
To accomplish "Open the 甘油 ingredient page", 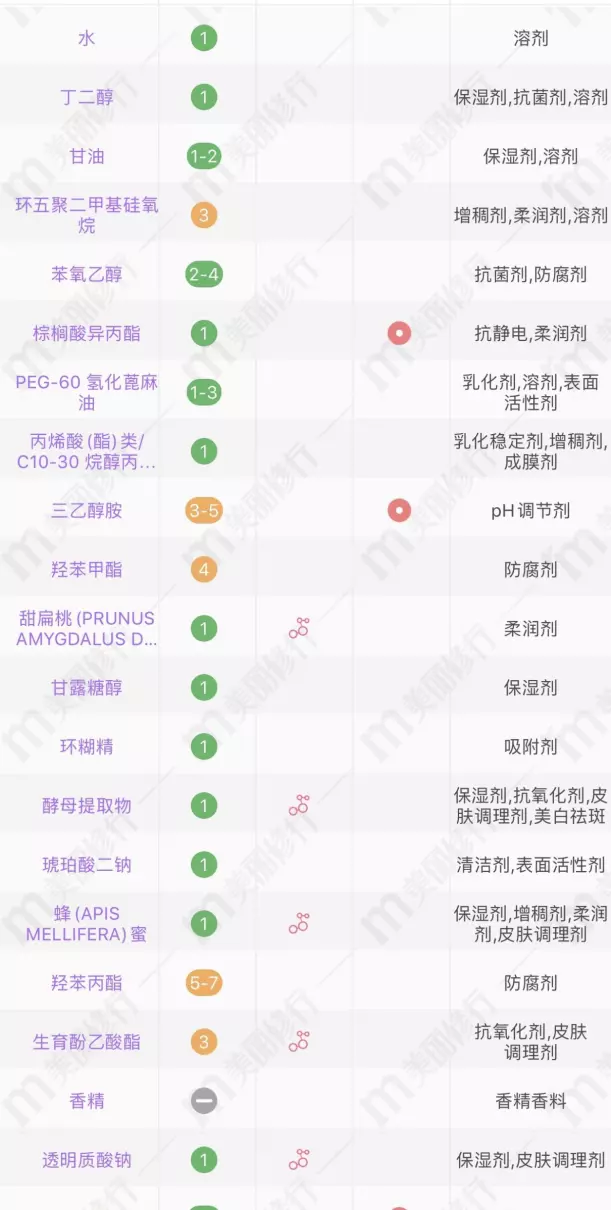I will click(87, 156).
